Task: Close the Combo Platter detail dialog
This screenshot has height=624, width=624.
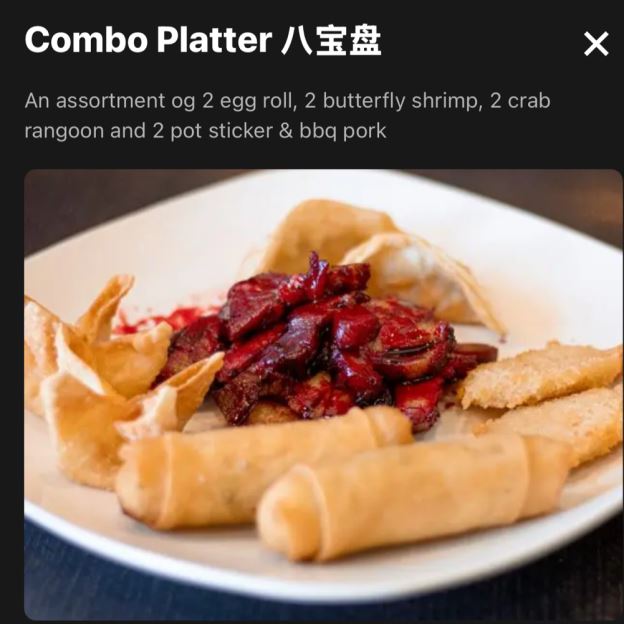Action: click(x=596, y=44)
